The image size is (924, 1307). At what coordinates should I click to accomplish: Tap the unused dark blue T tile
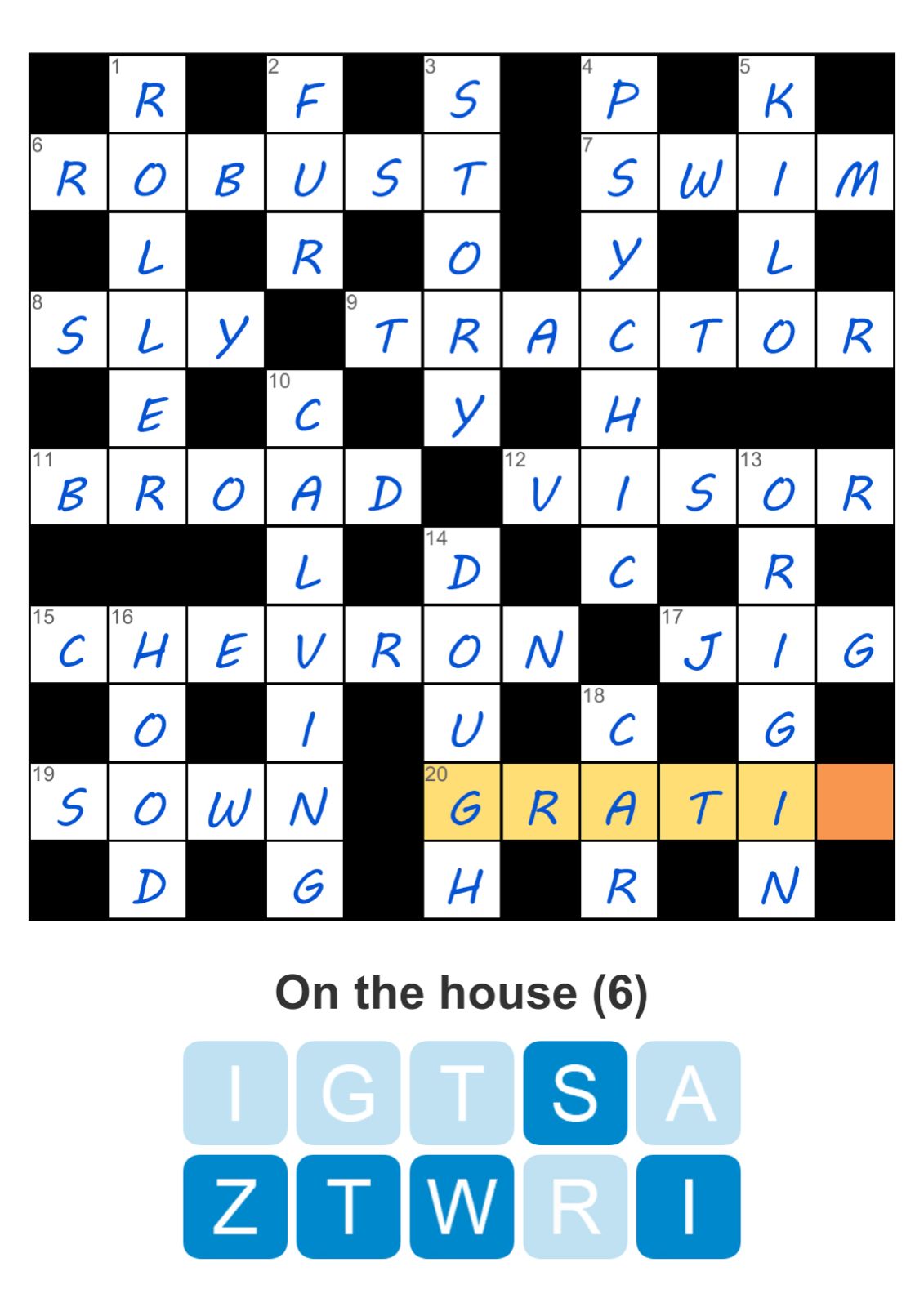(348, 1206)
